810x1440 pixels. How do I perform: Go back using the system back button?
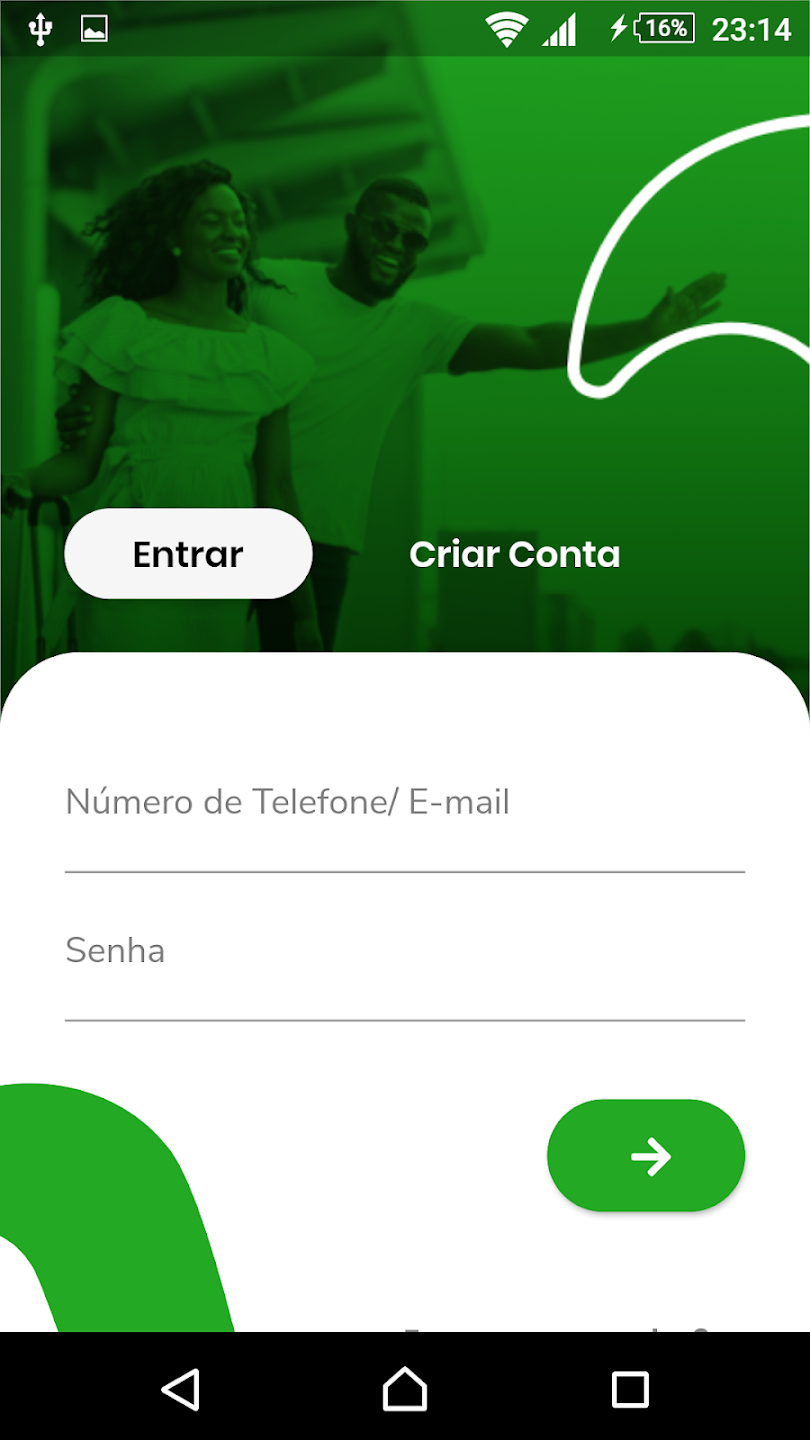[x=181, y=1389]
